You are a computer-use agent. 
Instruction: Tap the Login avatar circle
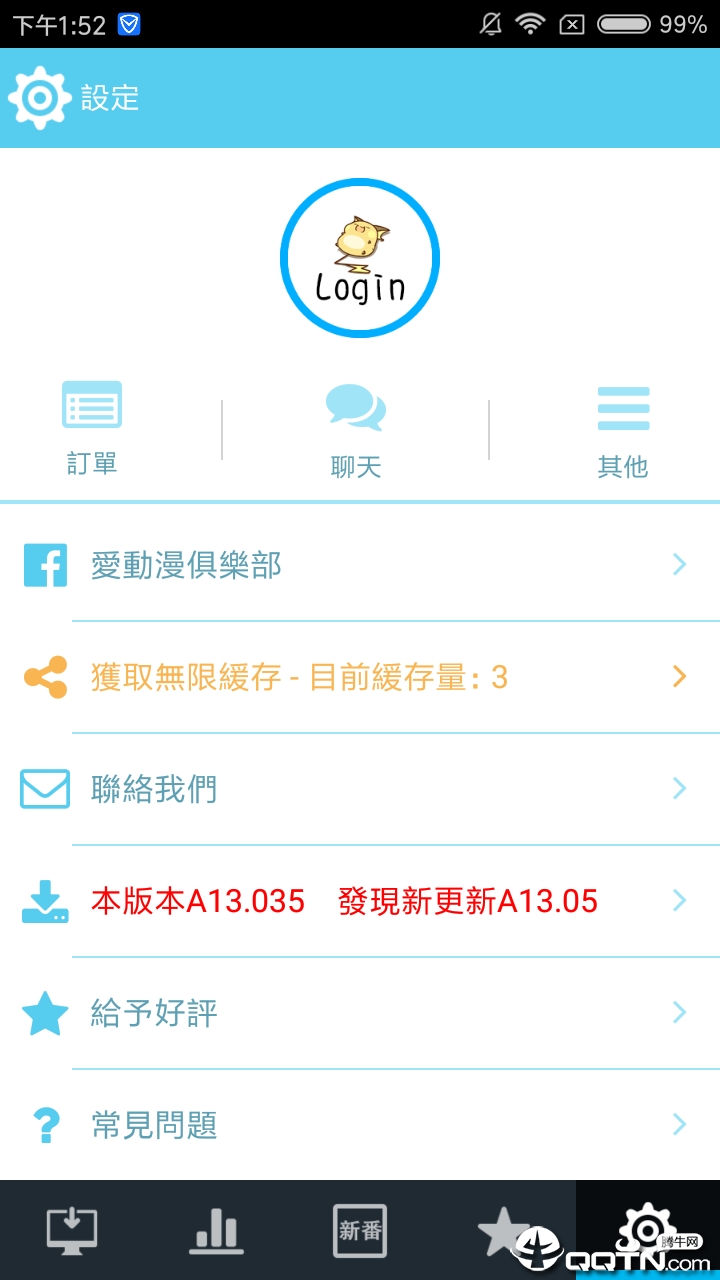pyautogui.click(x=360, y=258)
